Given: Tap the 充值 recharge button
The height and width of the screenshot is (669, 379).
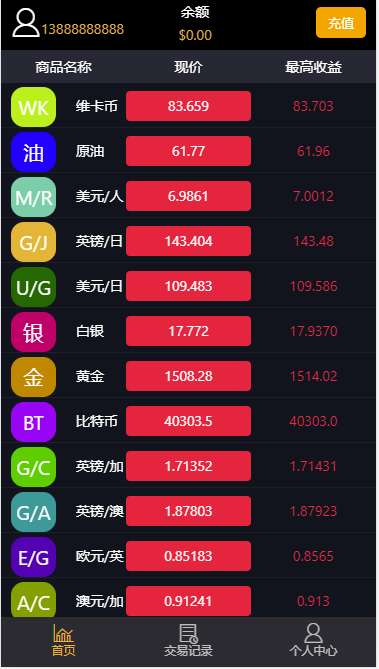Looking at the screenshot, I should click(x=341, y=23).
